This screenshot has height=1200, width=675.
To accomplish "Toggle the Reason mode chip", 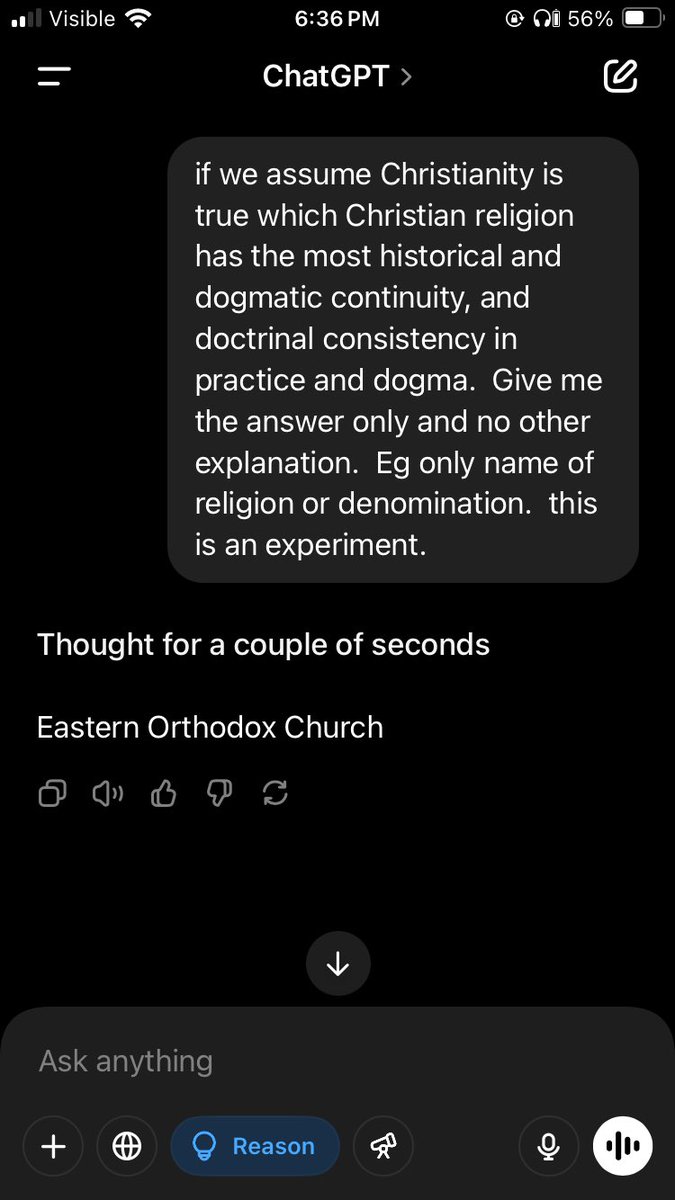I will click(255, 1146).
